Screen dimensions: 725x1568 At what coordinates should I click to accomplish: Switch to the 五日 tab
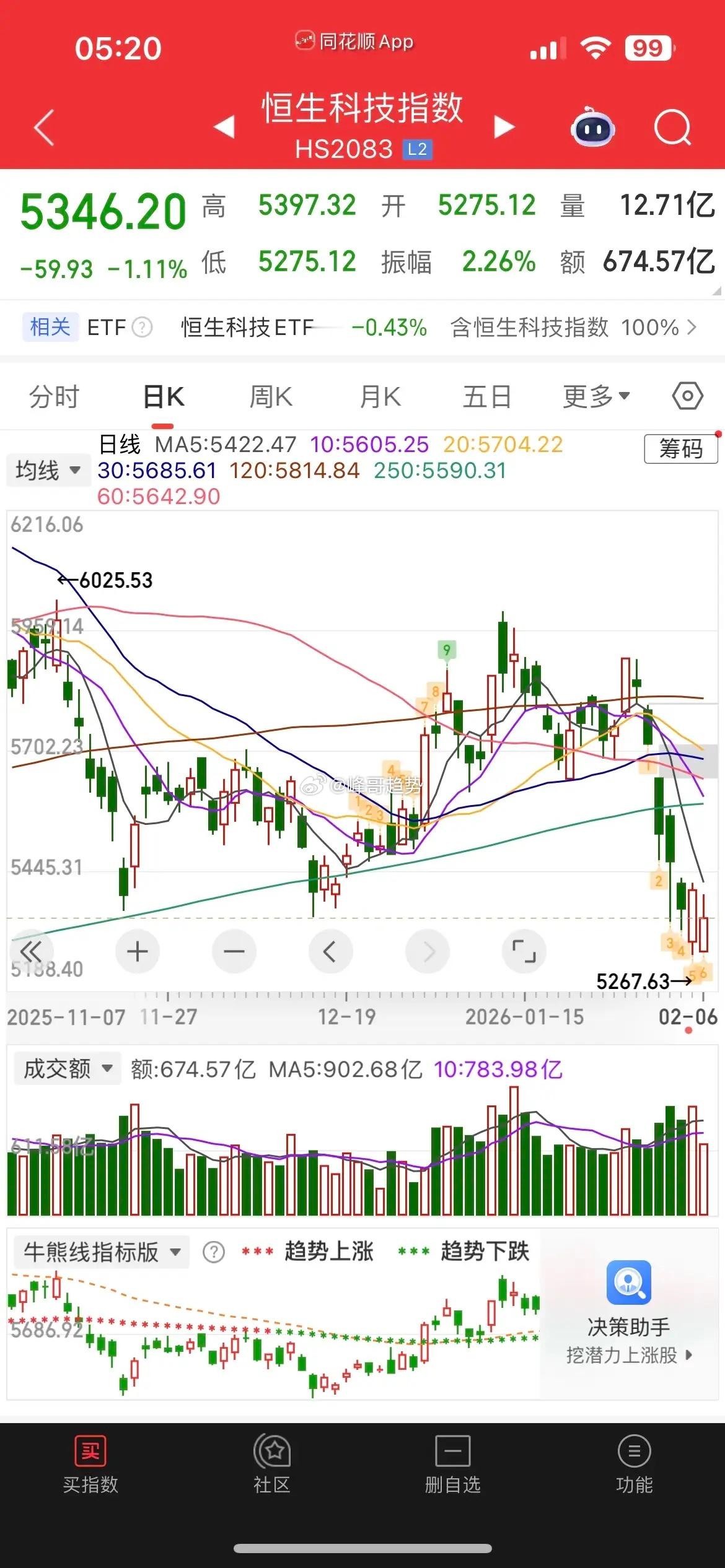[x=487, y=396]
